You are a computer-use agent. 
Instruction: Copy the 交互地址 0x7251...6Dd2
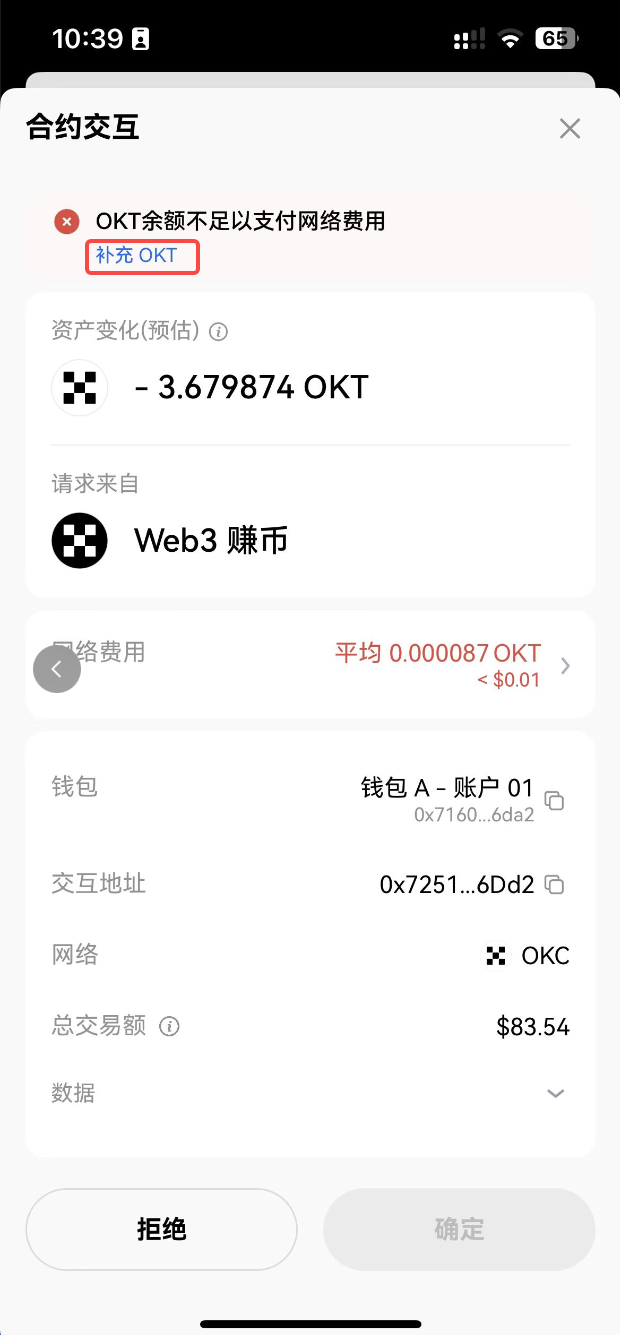pos(555,884)
